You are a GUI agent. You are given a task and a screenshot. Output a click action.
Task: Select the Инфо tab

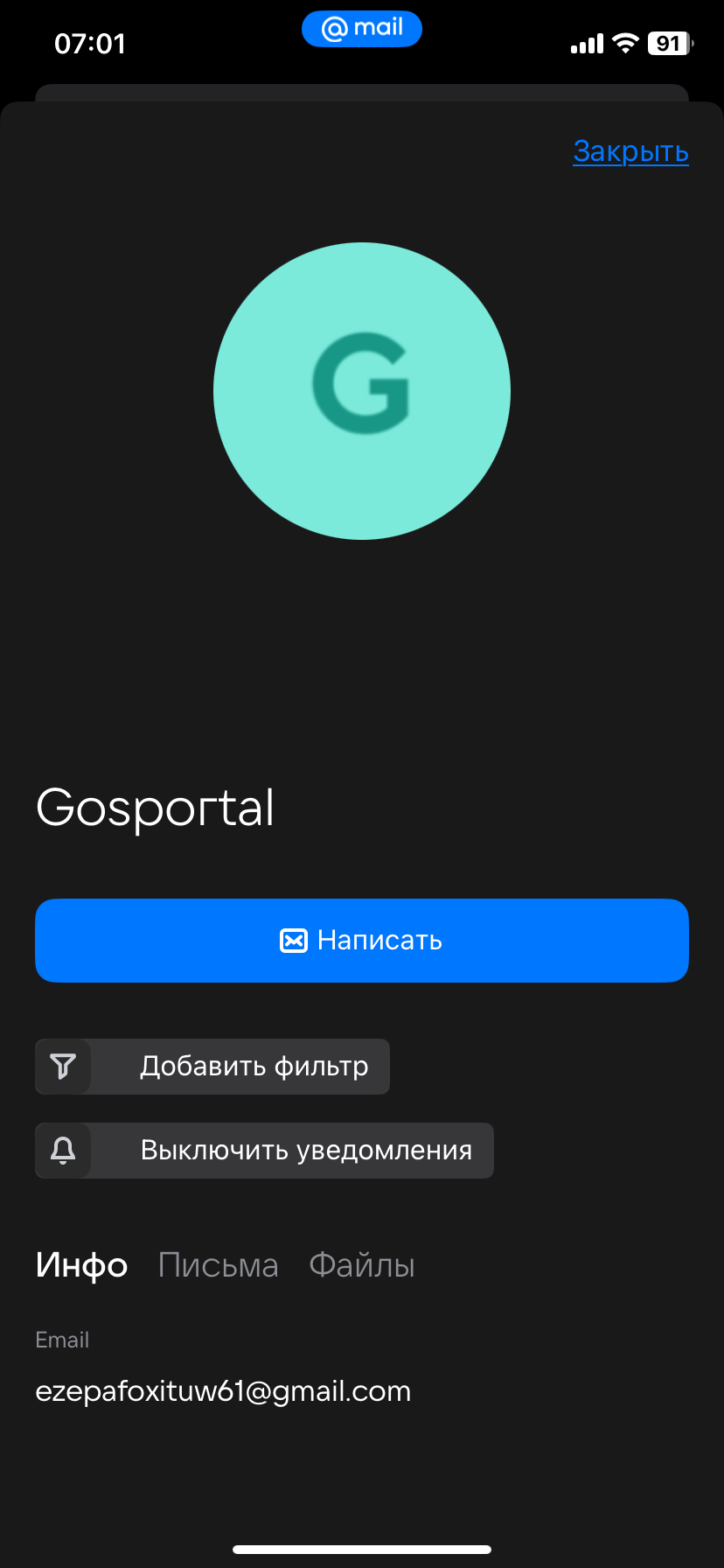[x=81, y=1265]
